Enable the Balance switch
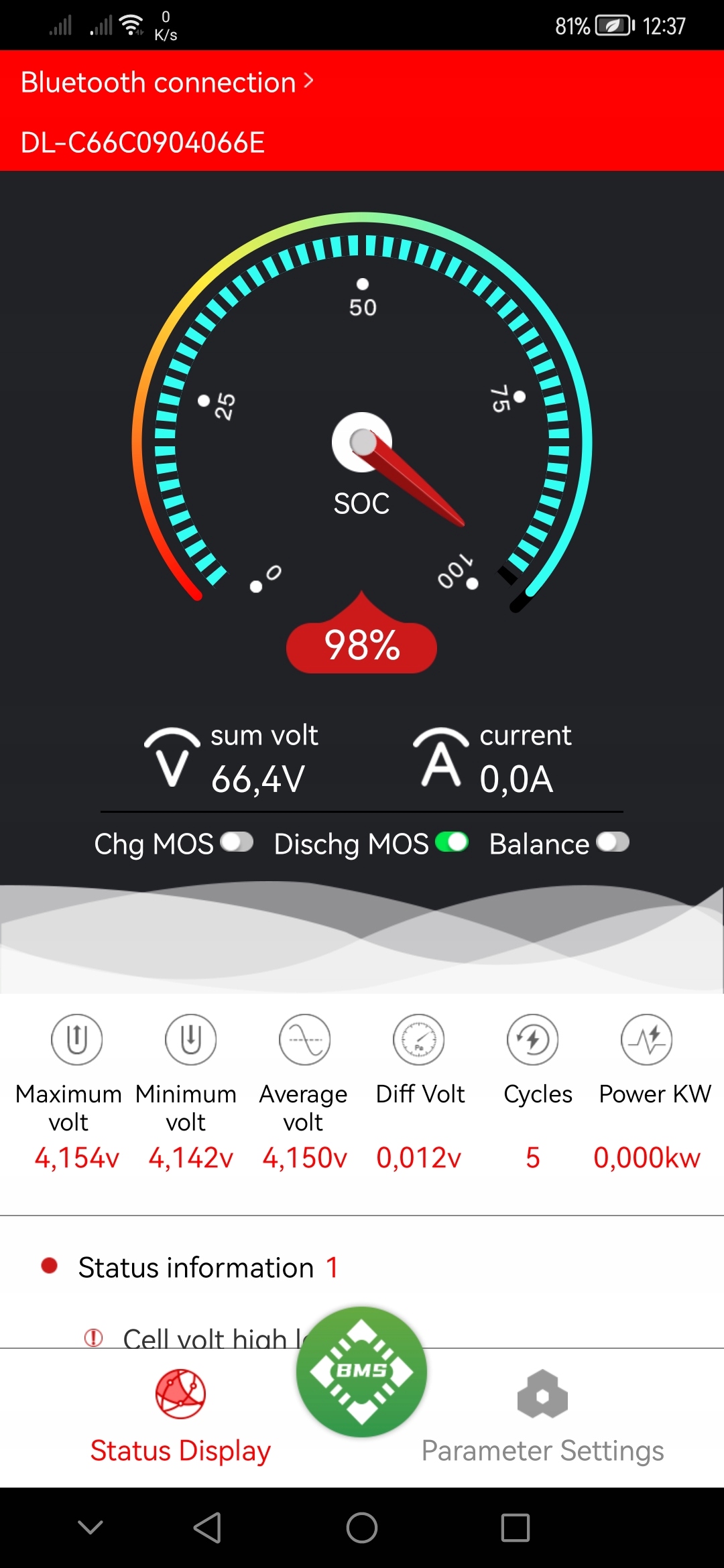 [613, 842]
